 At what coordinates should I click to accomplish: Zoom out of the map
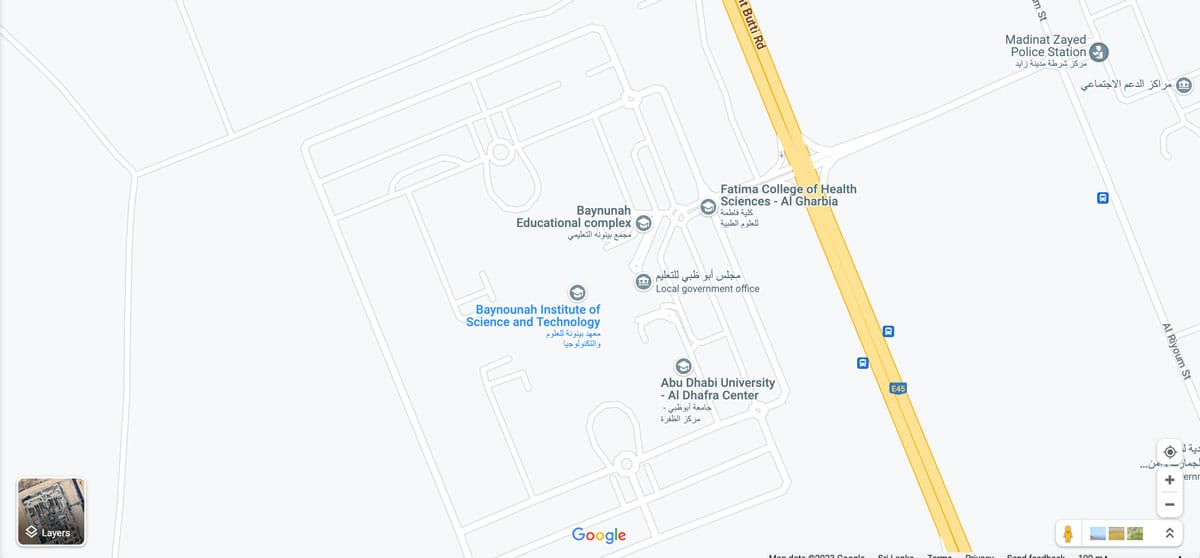click(x=1169, y=504)
